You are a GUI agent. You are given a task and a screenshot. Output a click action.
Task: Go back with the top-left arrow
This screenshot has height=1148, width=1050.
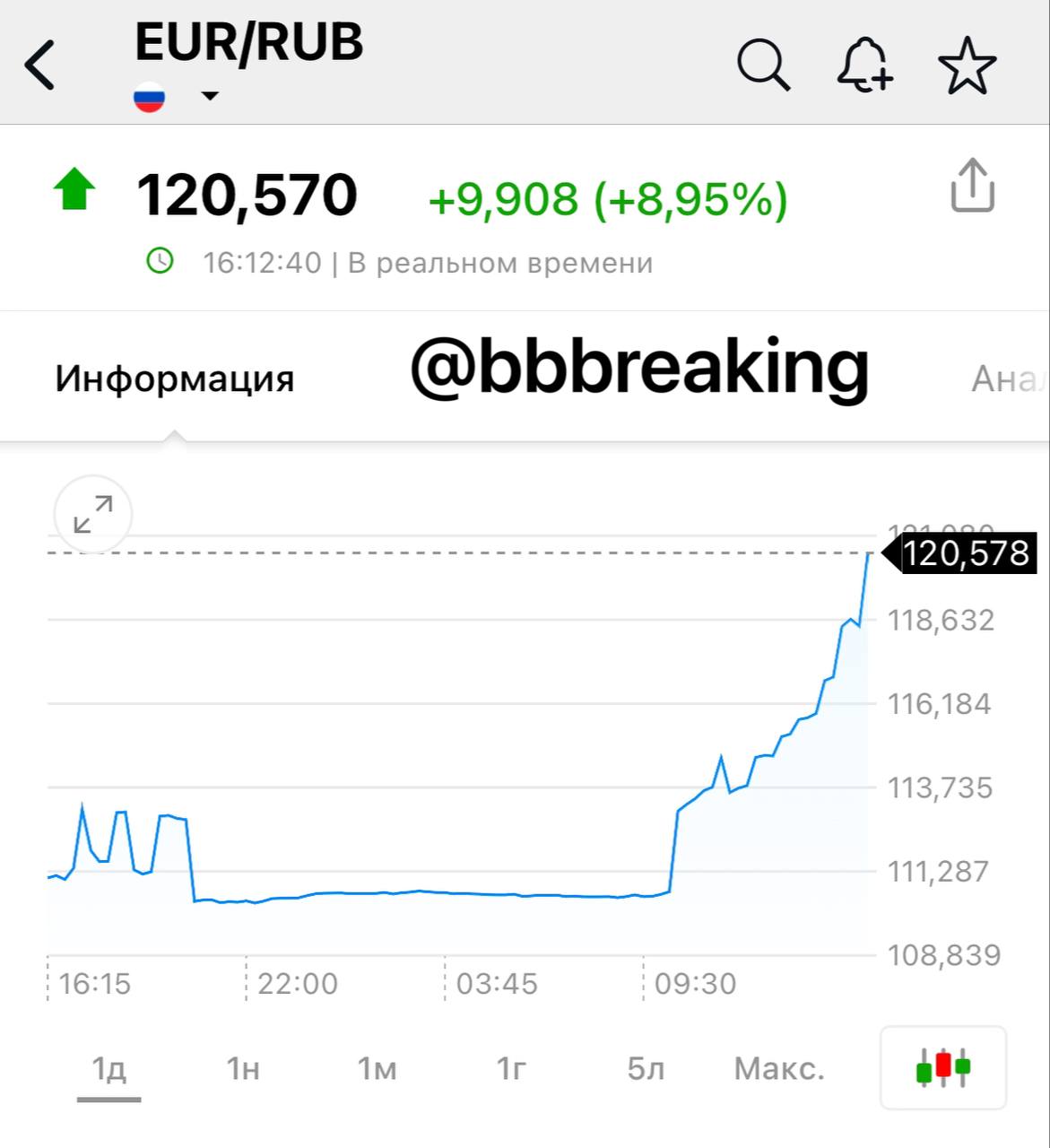(40, 65)
